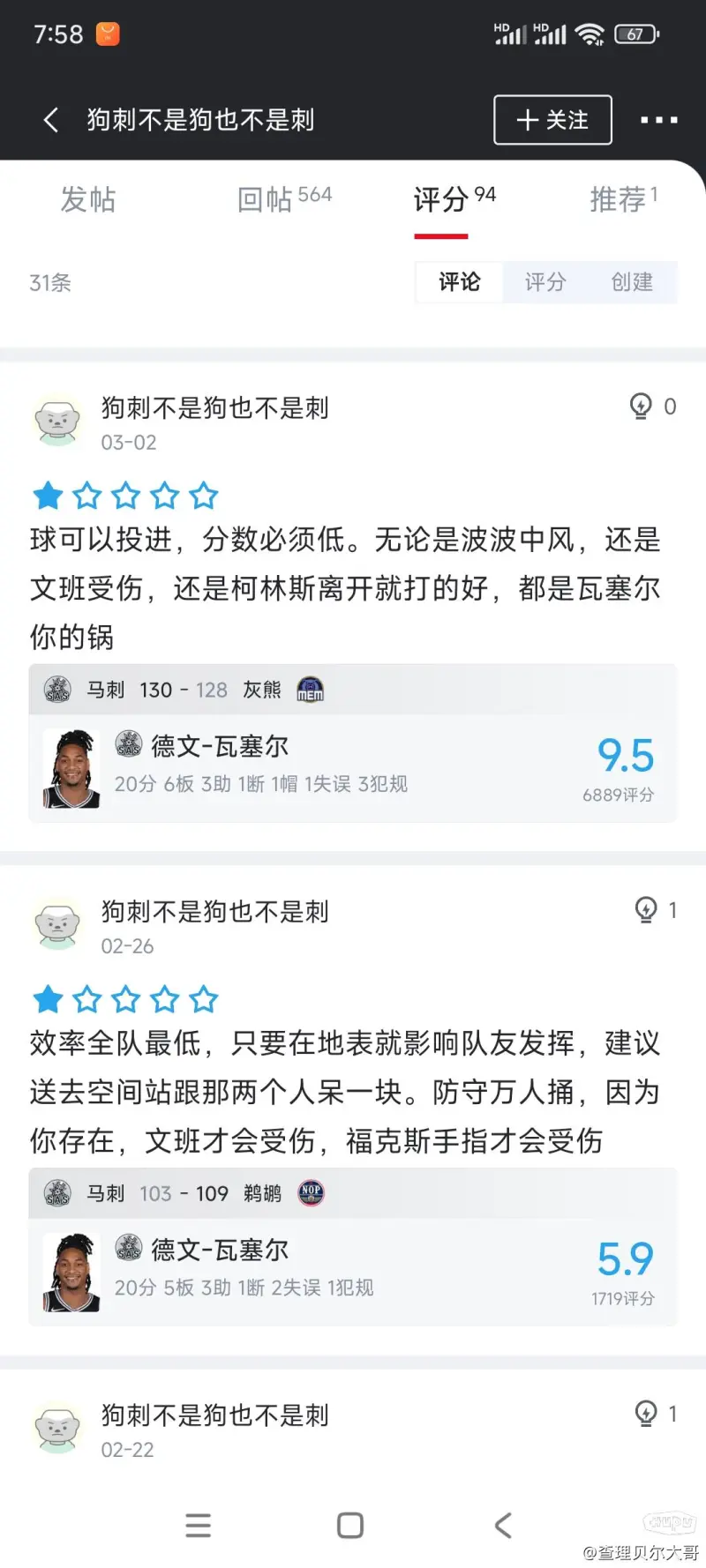Tap the user avatar on the 03-02 review
Viewport: 706px width, 1568px height.
pos(57,421)
